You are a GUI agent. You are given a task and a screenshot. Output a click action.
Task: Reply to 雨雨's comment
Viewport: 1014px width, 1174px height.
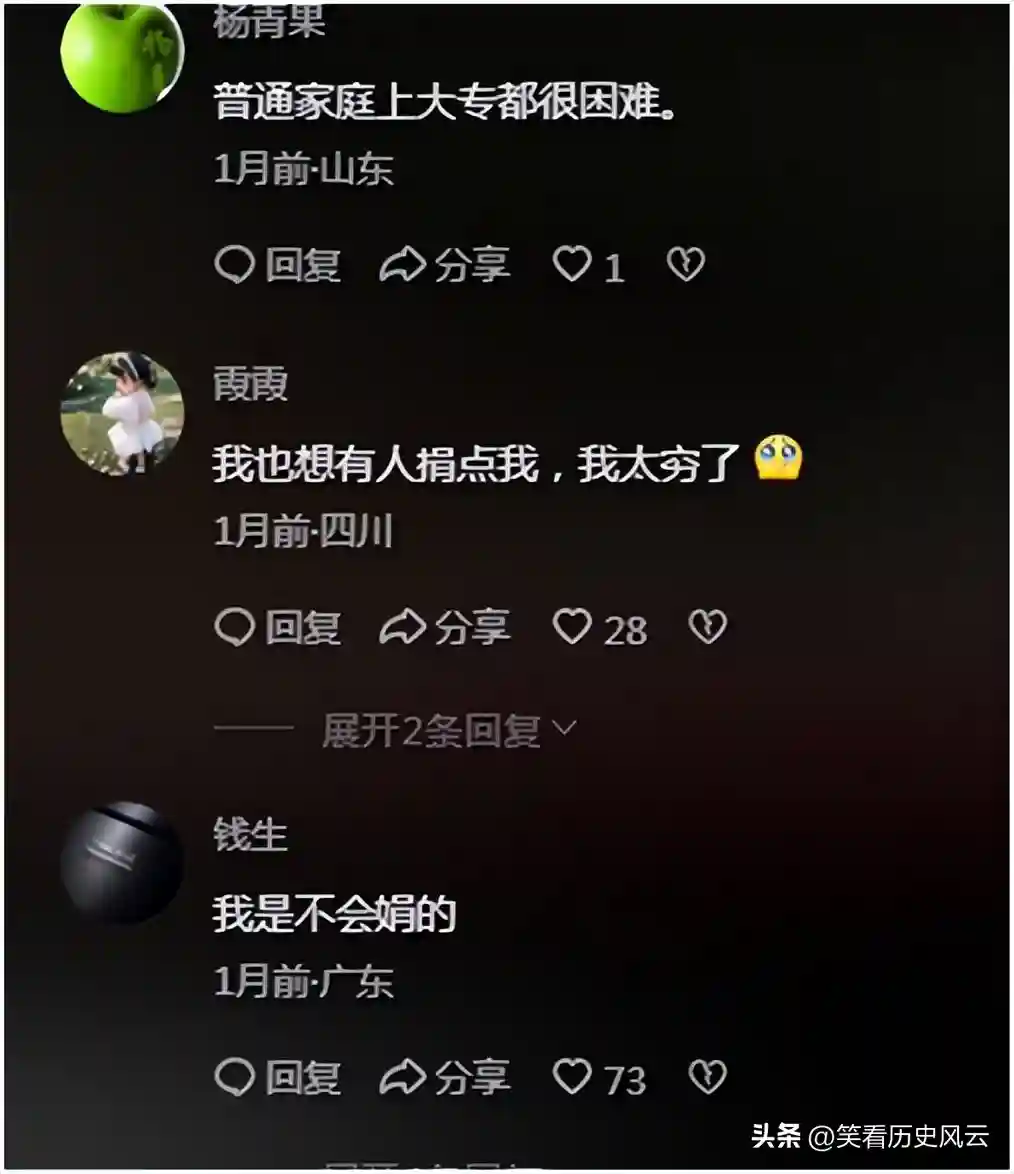pyautogui.click(x=278, y=628)
